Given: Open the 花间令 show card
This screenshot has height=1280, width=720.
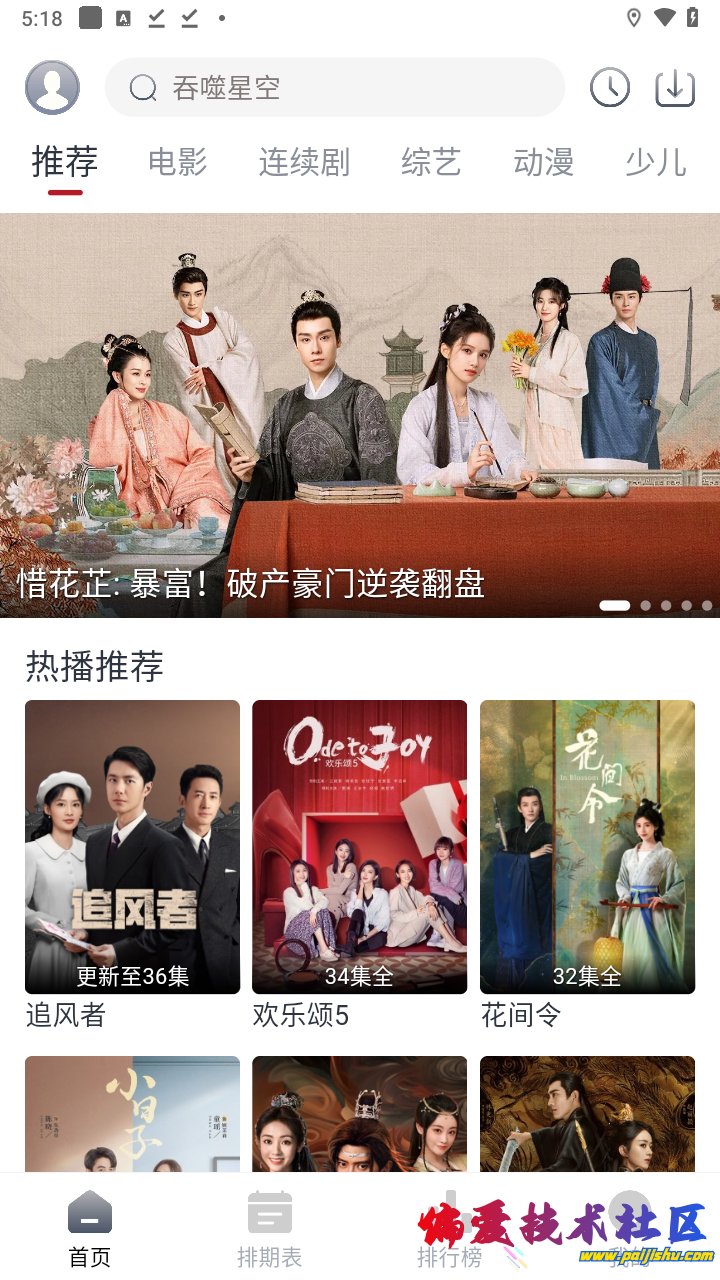Looking at the screenshot, I should coord(587,846).
